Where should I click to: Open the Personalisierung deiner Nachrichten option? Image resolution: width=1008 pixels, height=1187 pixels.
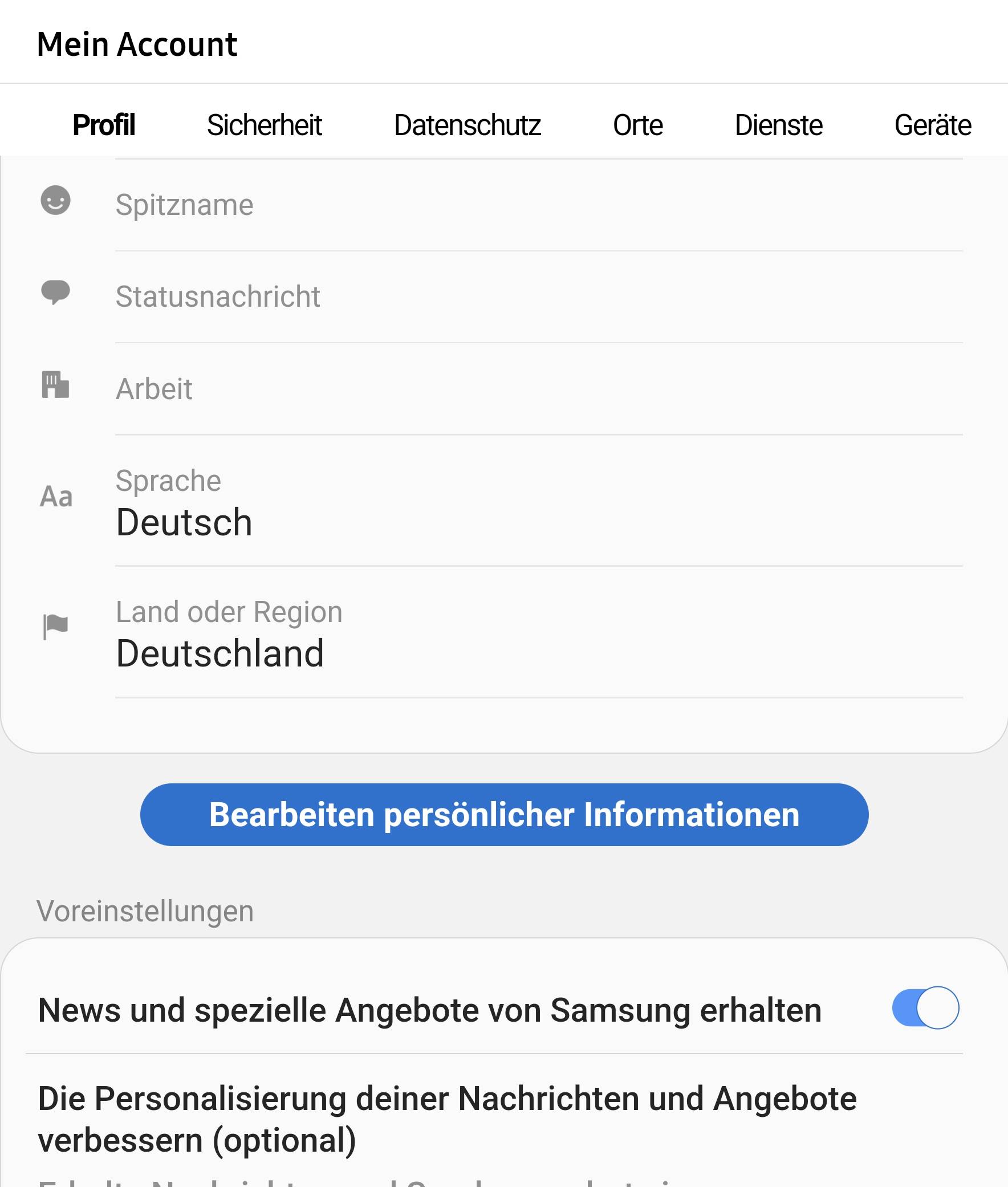446,1116
